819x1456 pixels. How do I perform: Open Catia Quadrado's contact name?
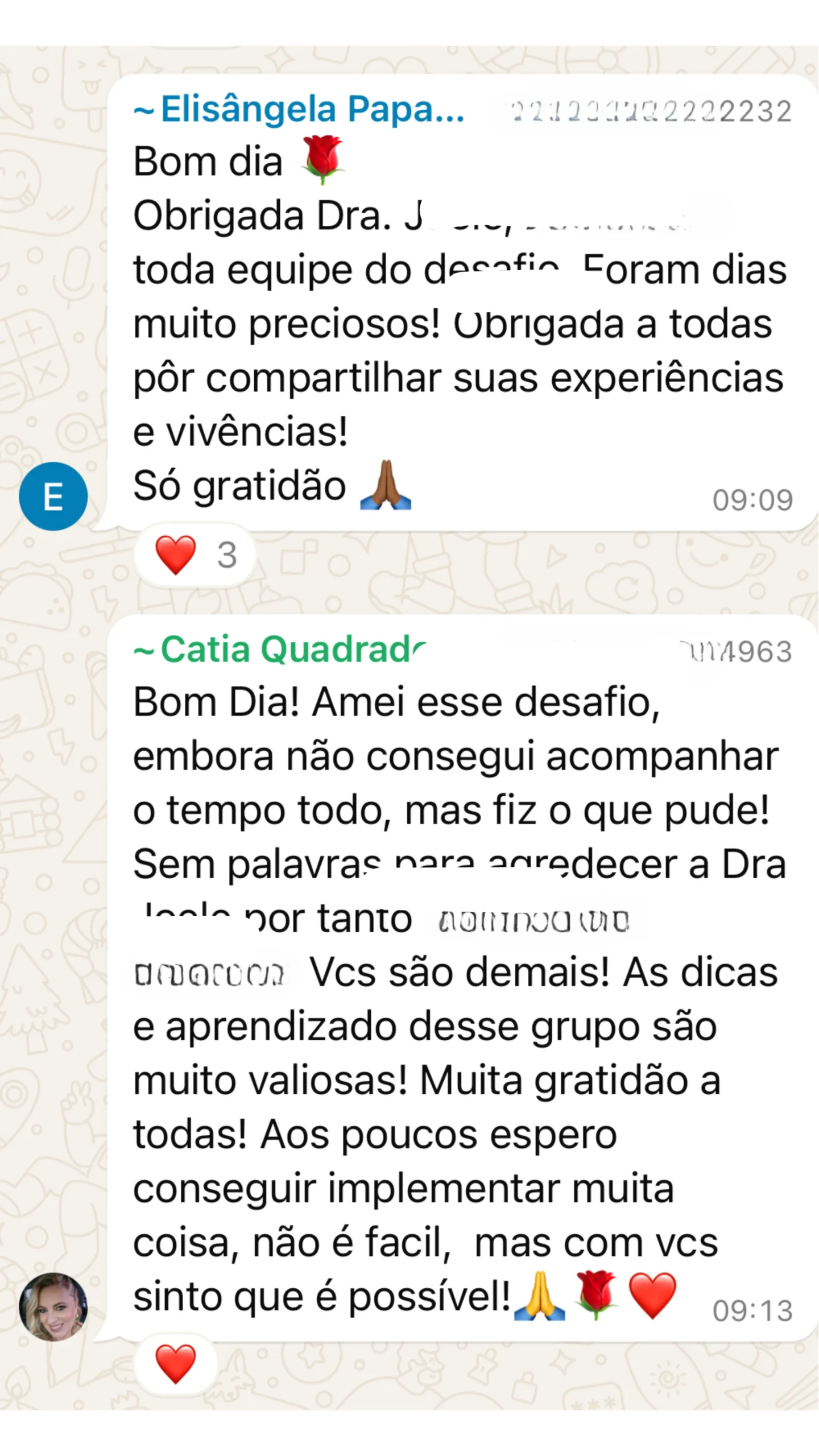pos(279,649)
